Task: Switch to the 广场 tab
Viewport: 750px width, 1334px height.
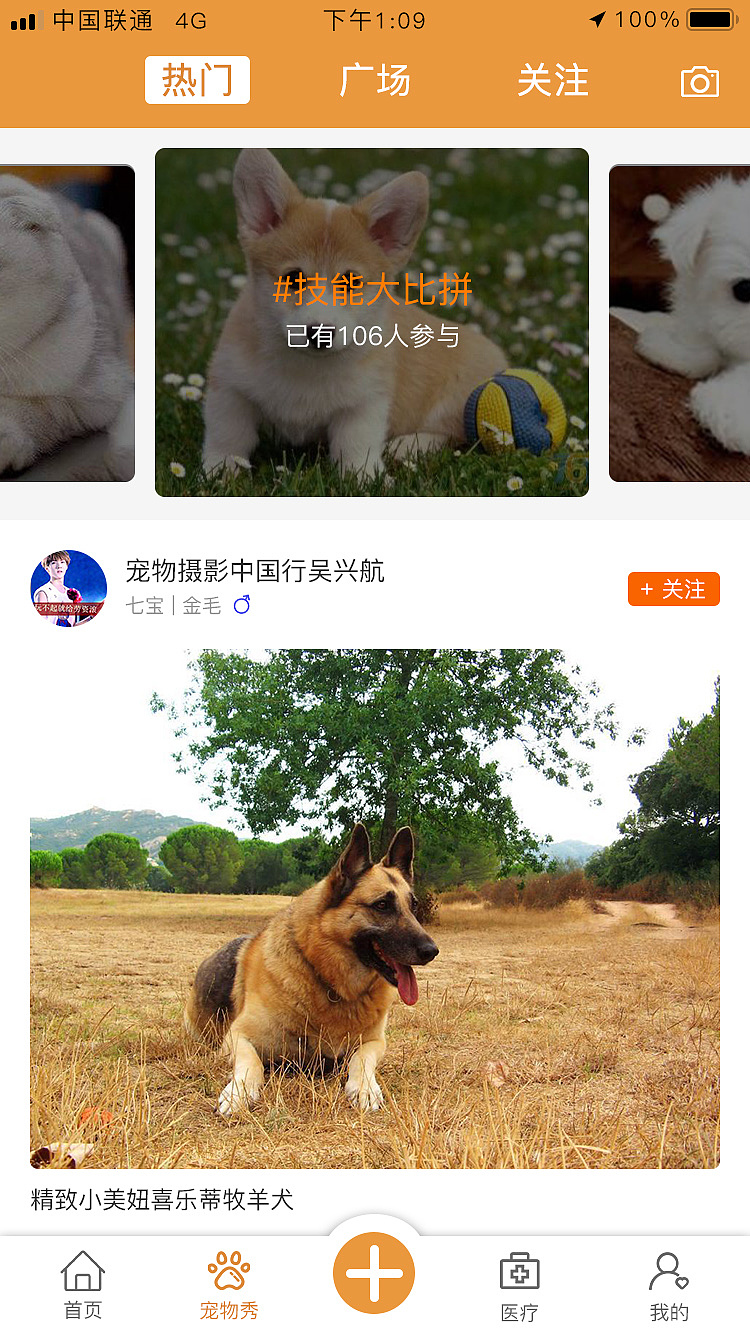Action: click(x=375, y=81)
